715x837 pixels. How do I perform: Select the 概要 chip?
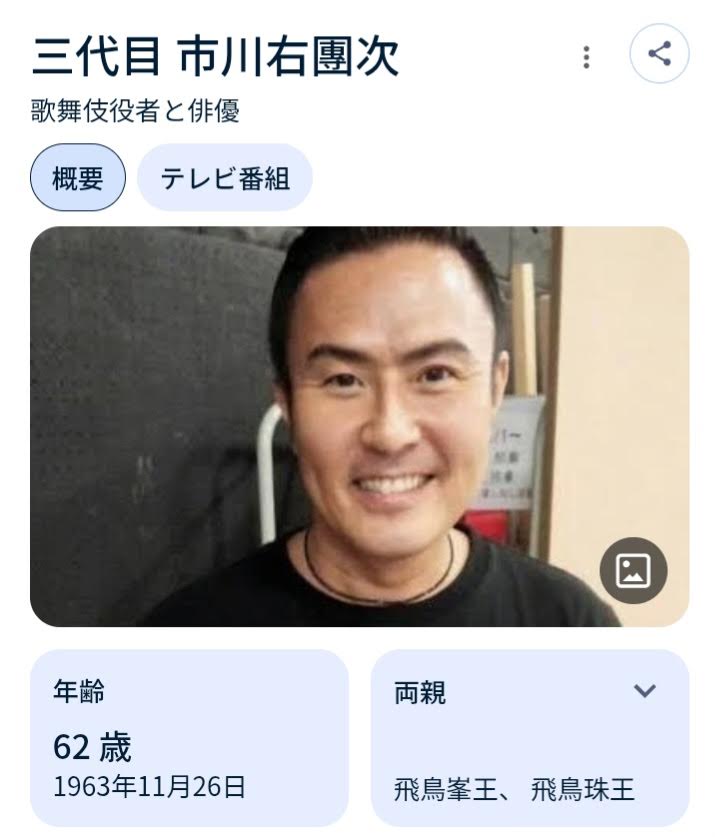pyautogui.click(x=78, y=178)
